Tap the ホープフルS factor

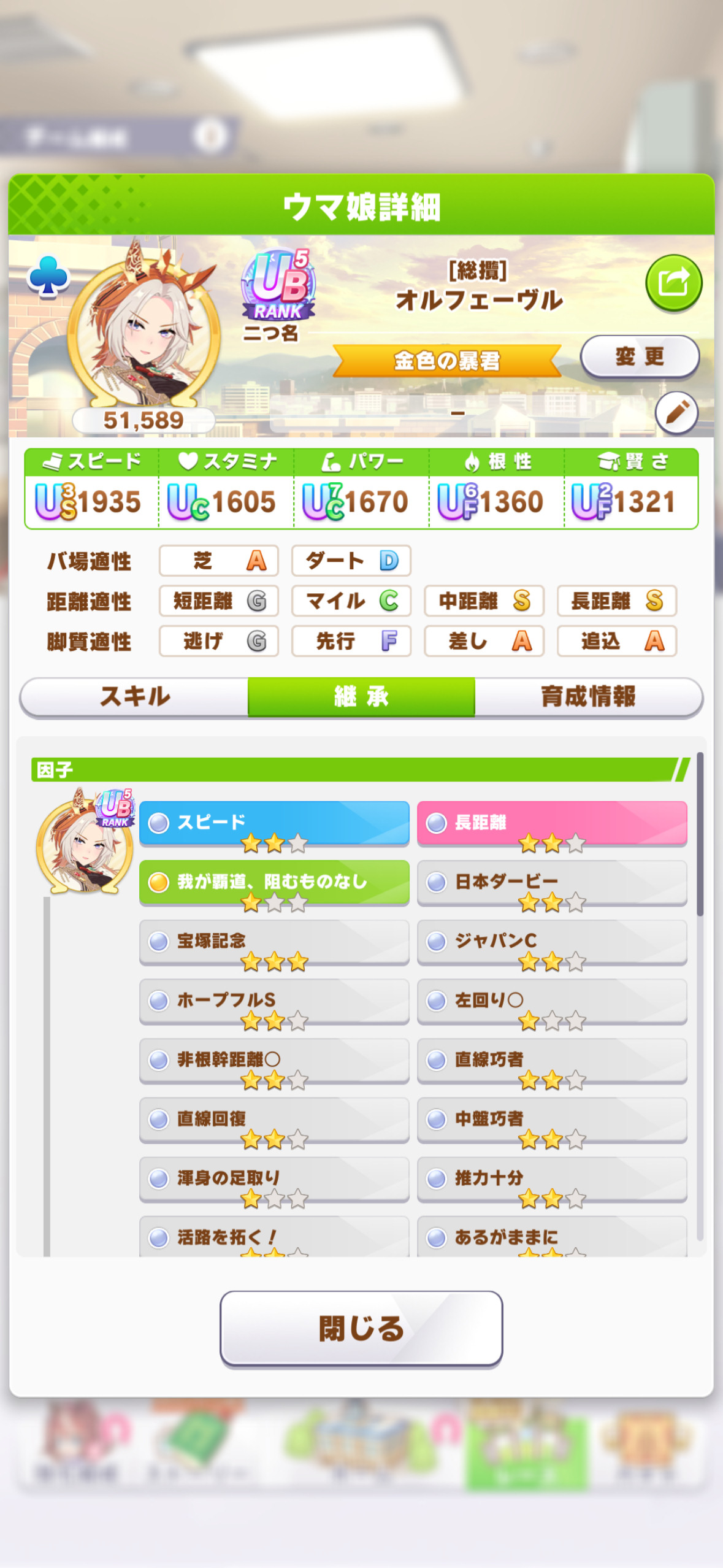pyautogui.click(x=274, y=1001)
